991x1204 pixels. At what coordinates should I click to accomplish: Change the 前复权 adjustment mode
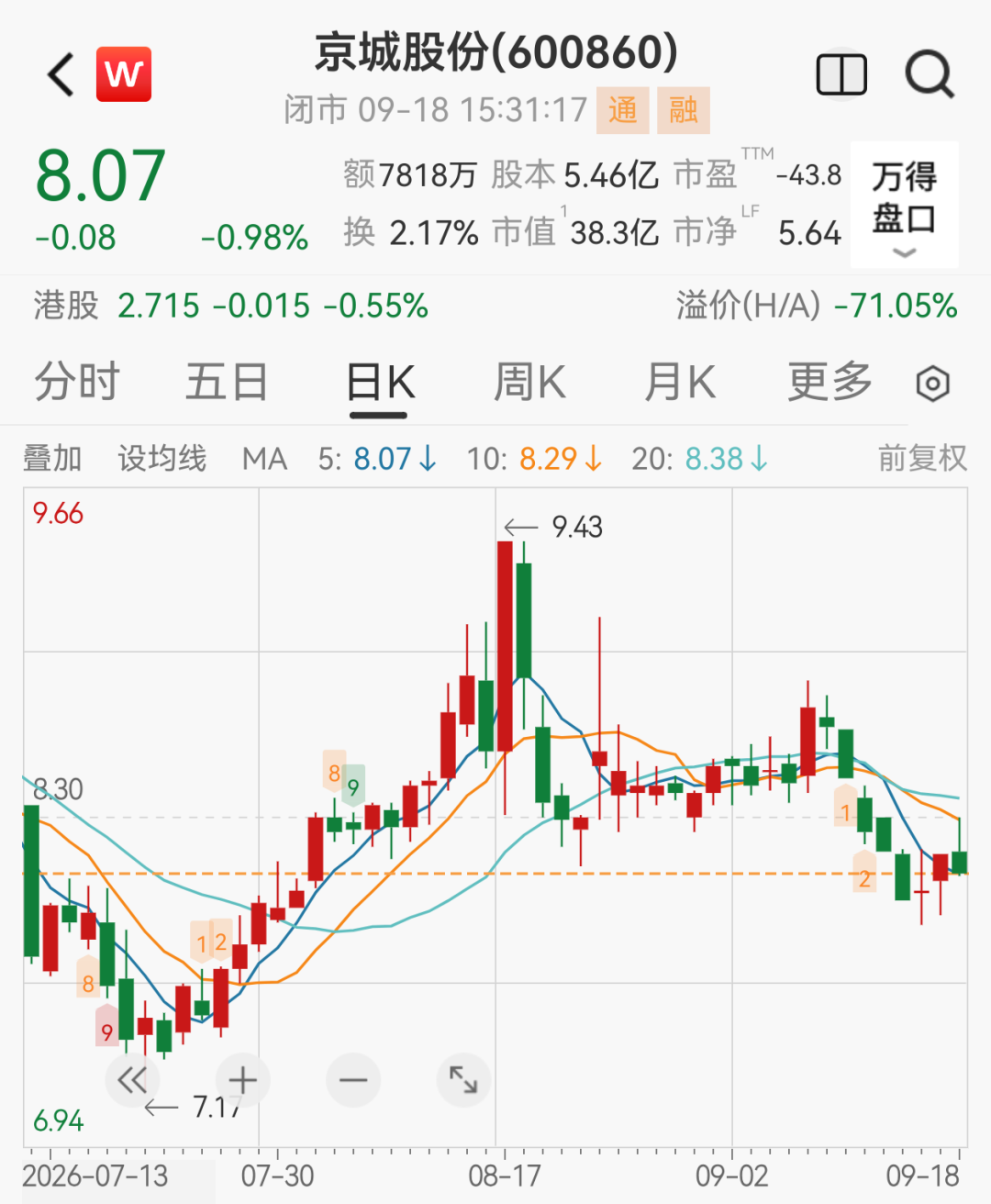[922, 458]
